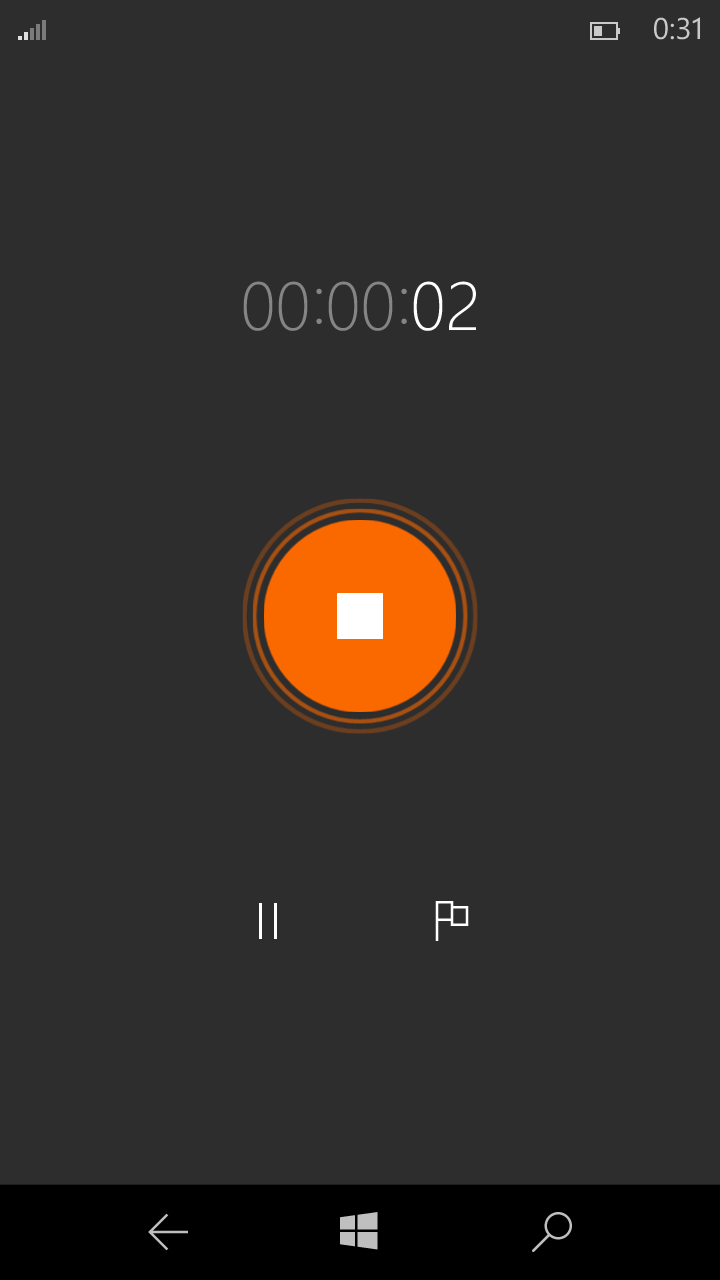Pause the current recording
Viewport: 720px width, 1280px height.
[268, 921]
